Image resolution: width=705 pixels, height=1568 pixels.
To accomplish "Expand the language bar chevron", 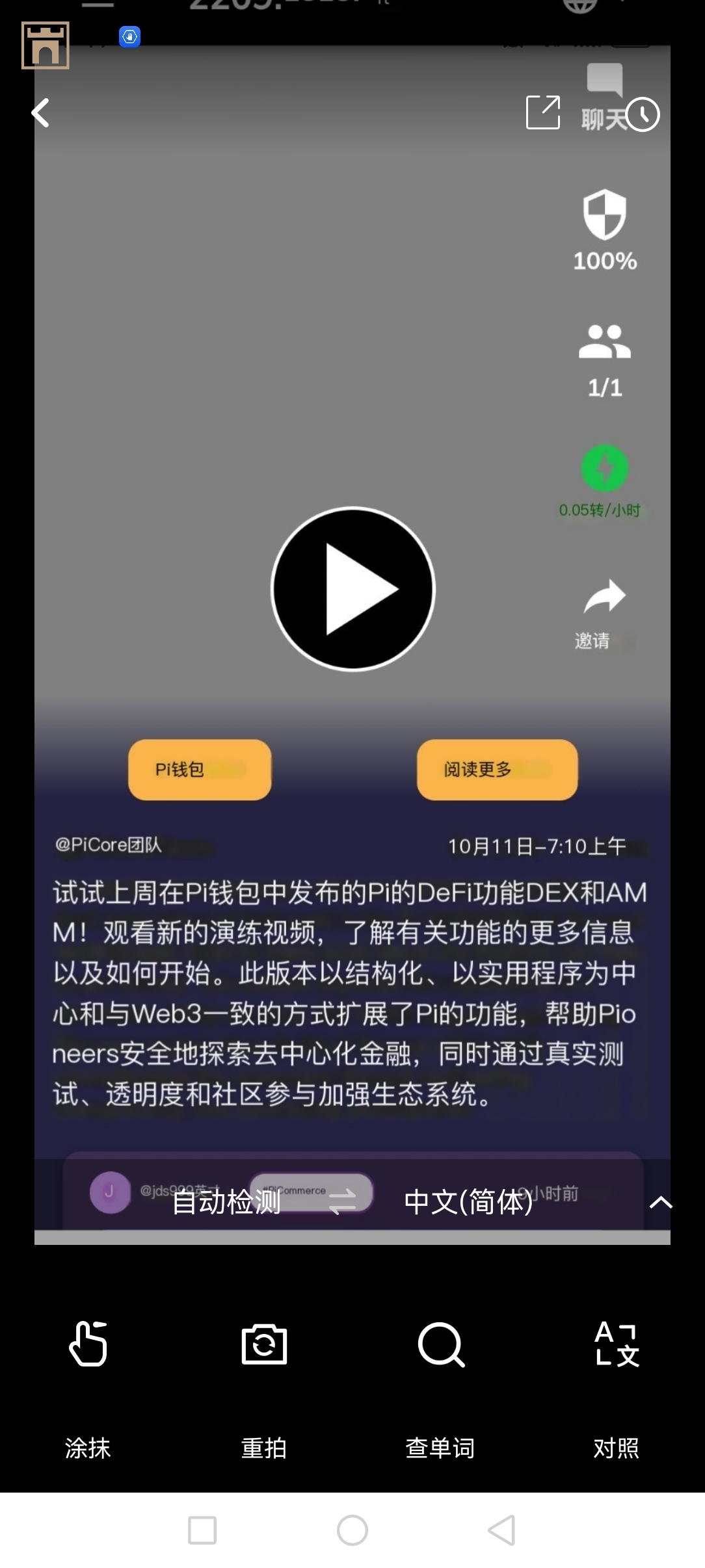I will point(661,1202).
